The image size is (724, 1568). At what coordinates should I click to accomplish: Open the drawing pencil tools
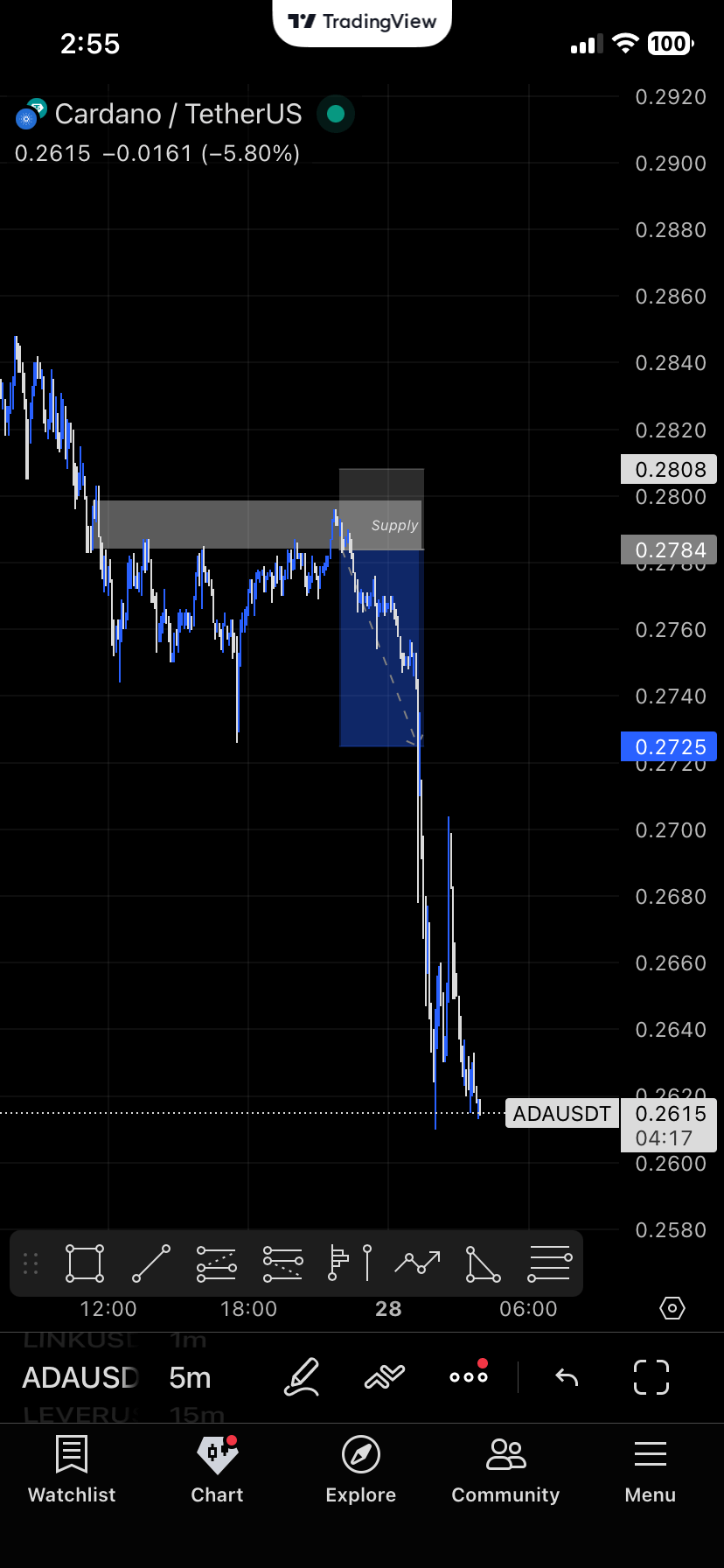coord(302,1376)
